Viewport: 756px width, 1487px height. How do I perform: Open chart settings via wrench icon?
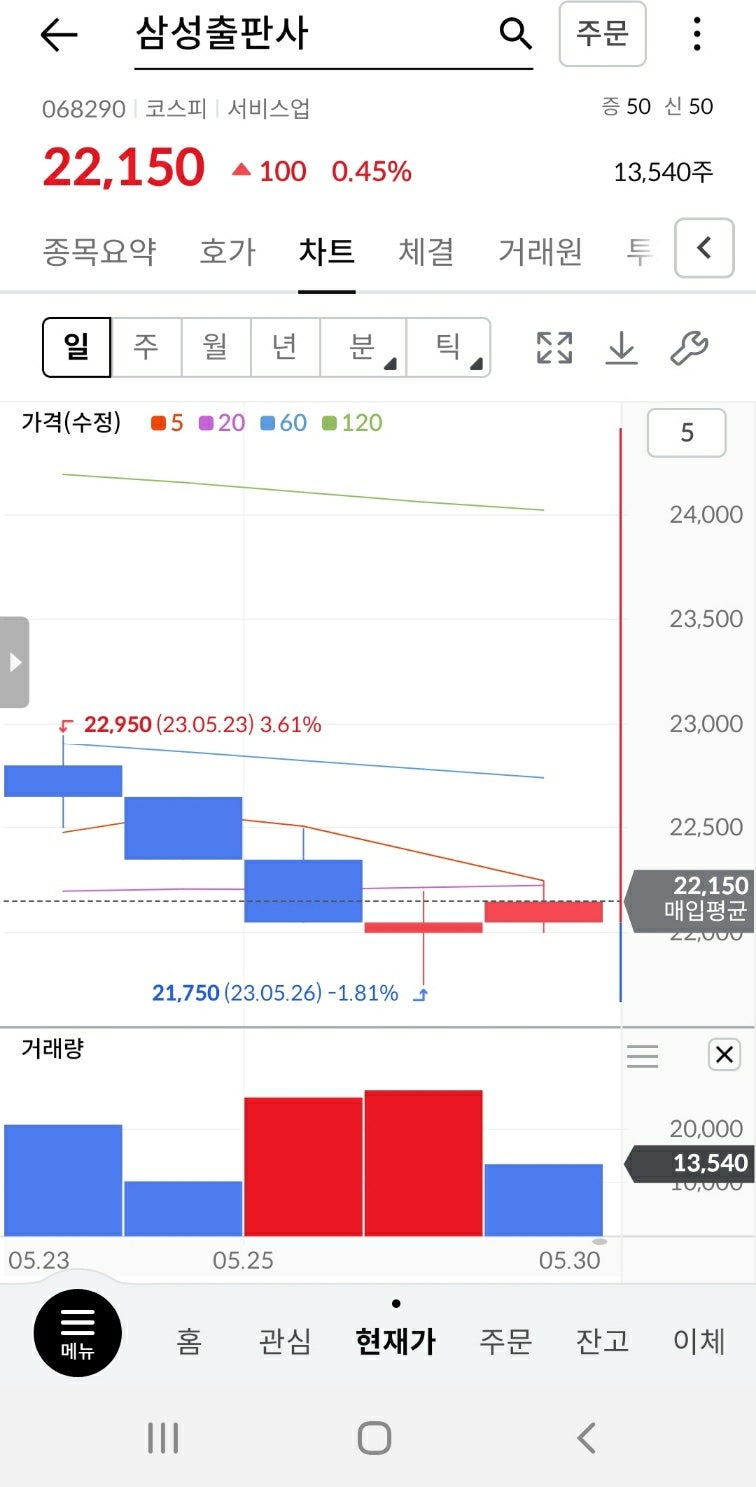[689, 347]
